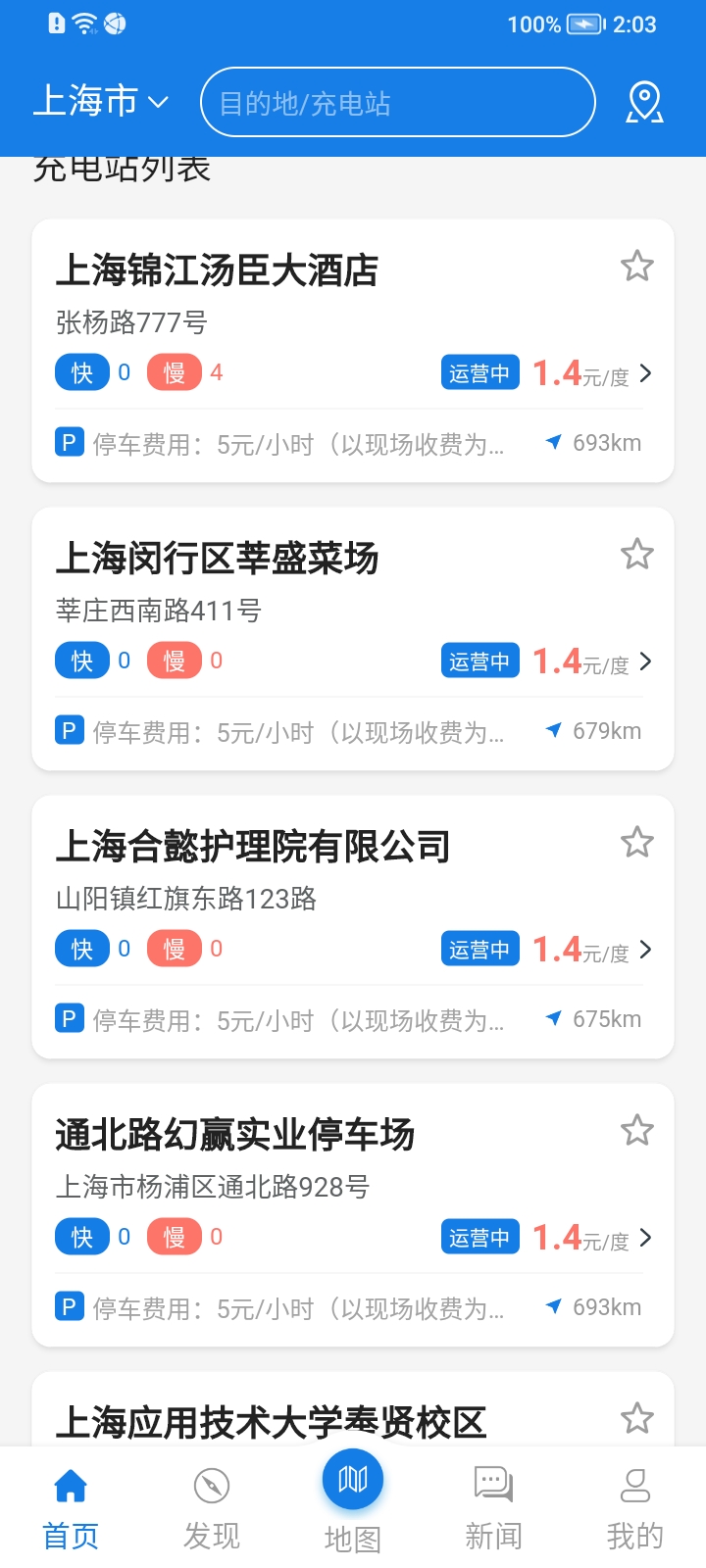Tap the navigation arrow near 693km for 通北路幻赢实业停车场
The width and height of the screenshot is (706, 1568).
pyautogui.click(x=554, y=1306)
